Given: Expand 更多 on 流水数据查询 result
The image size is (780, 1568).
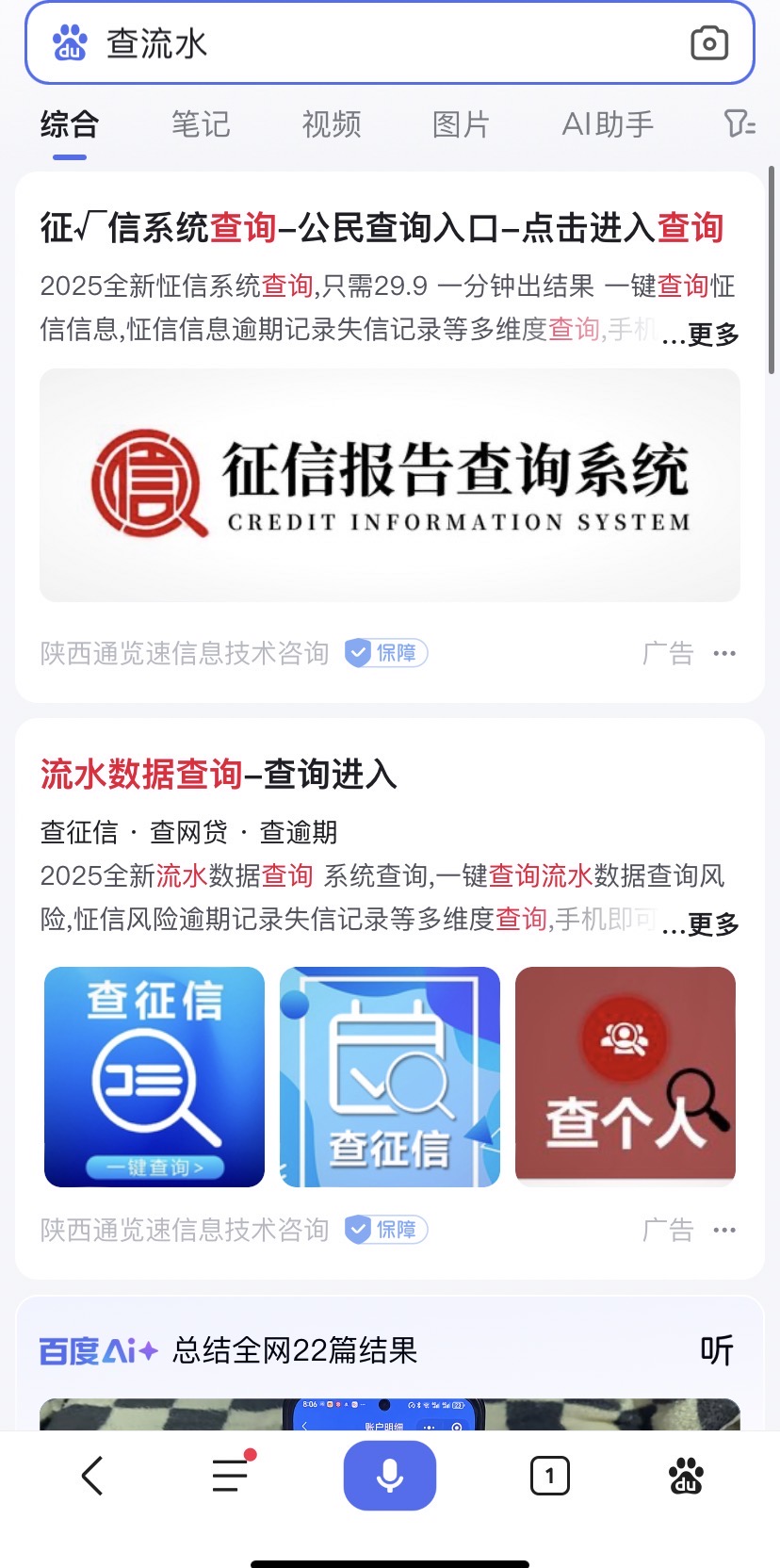Looking at the screenshot, I should (712, 926).
